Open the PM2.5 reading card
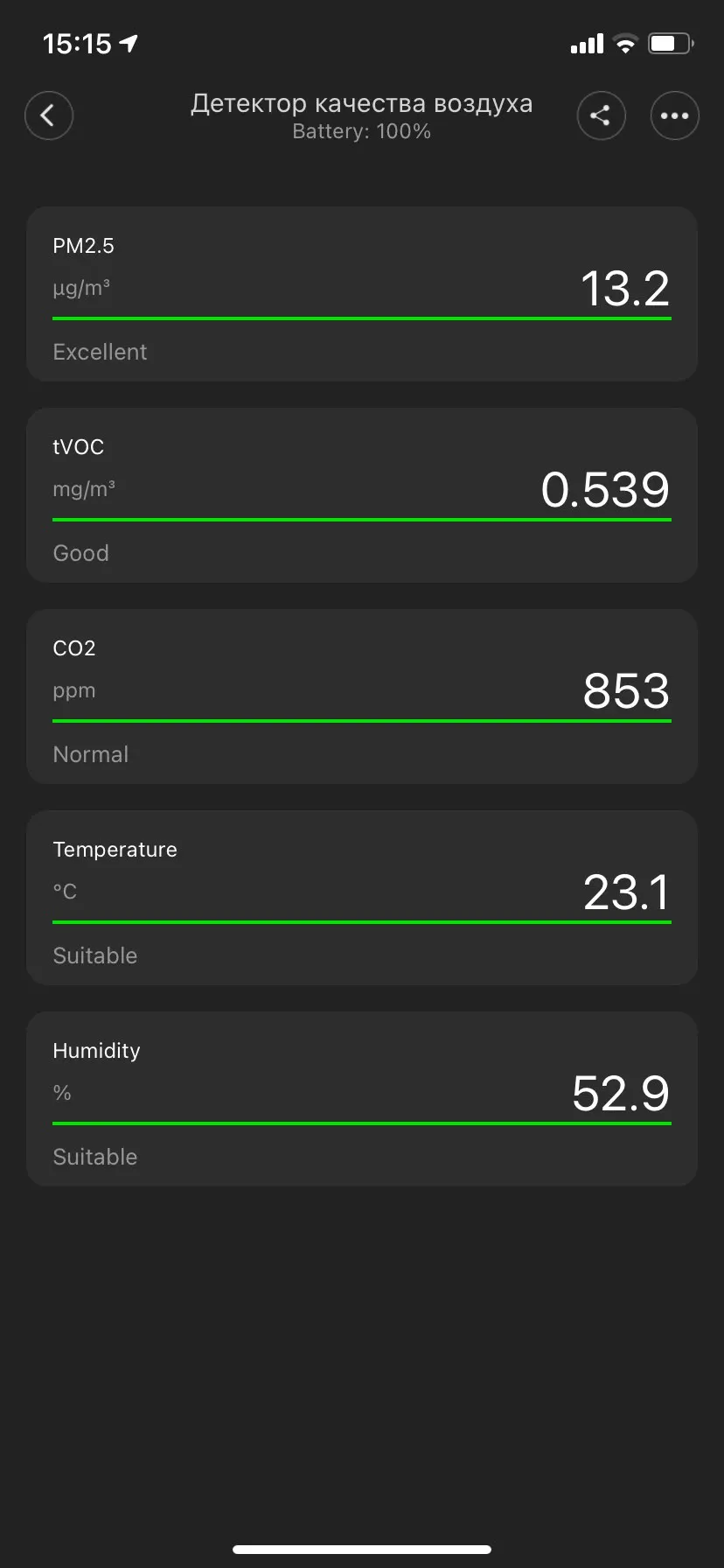 pos(361,294)
